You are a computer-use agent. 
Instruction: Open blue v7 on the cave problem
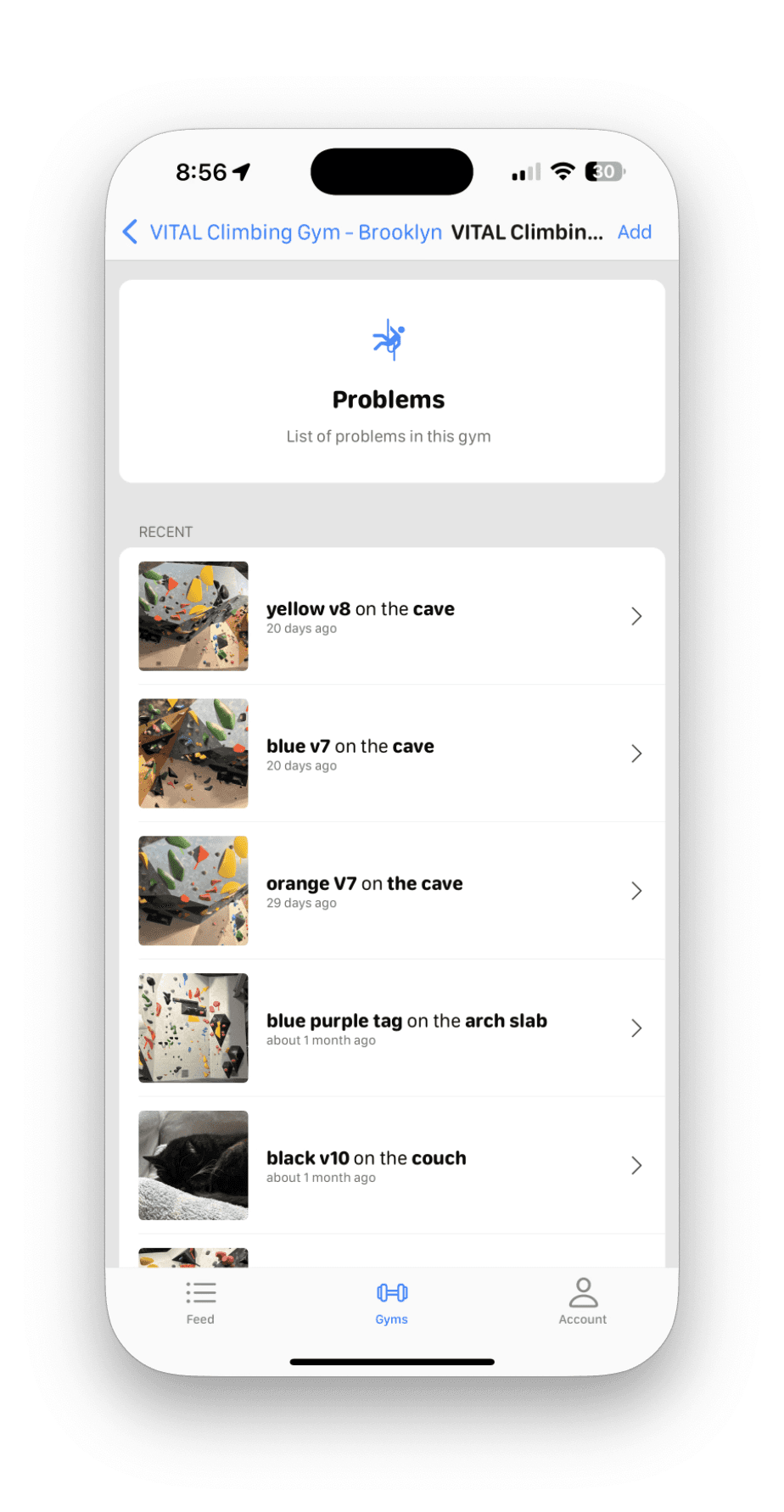coord(391,753)
